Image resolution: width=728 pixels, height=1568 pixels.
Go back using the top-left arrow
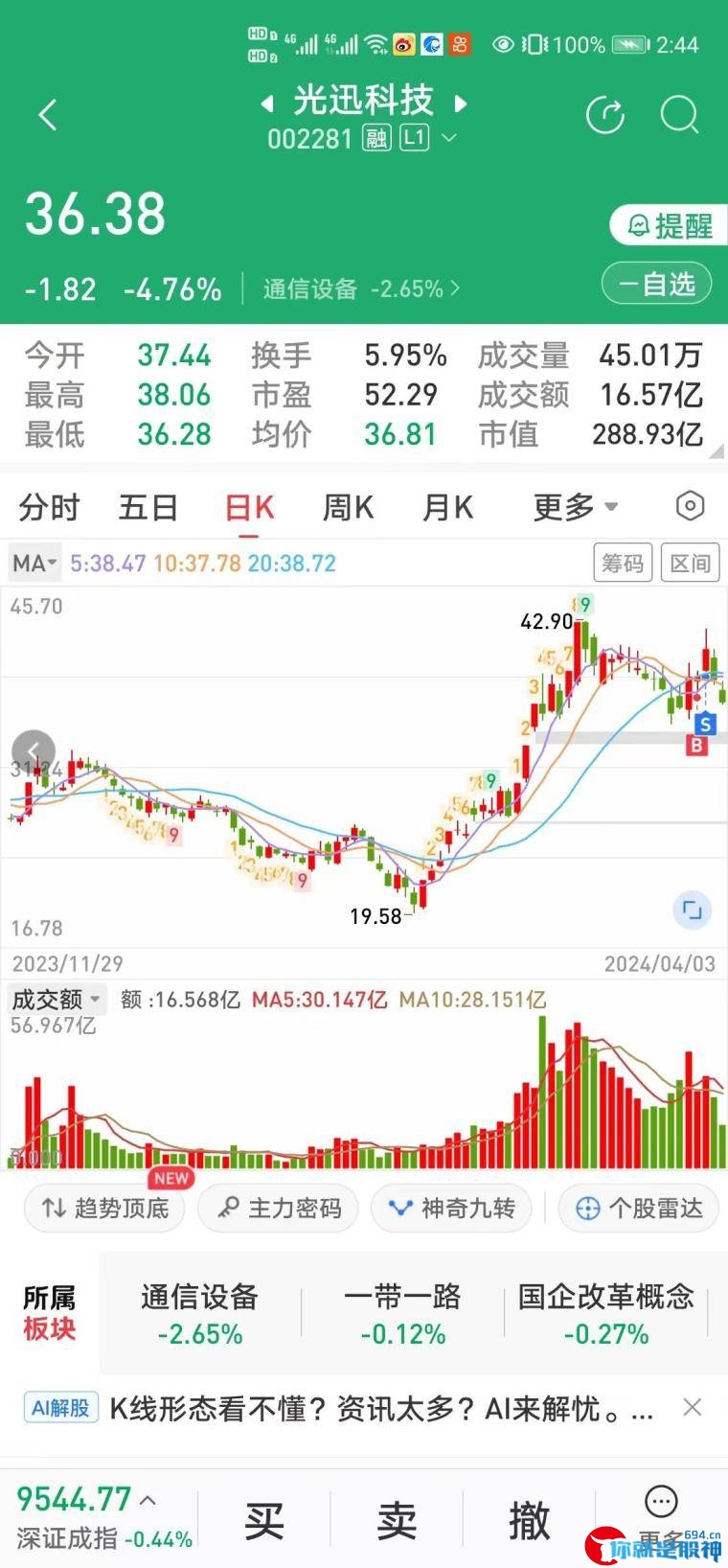48,115
